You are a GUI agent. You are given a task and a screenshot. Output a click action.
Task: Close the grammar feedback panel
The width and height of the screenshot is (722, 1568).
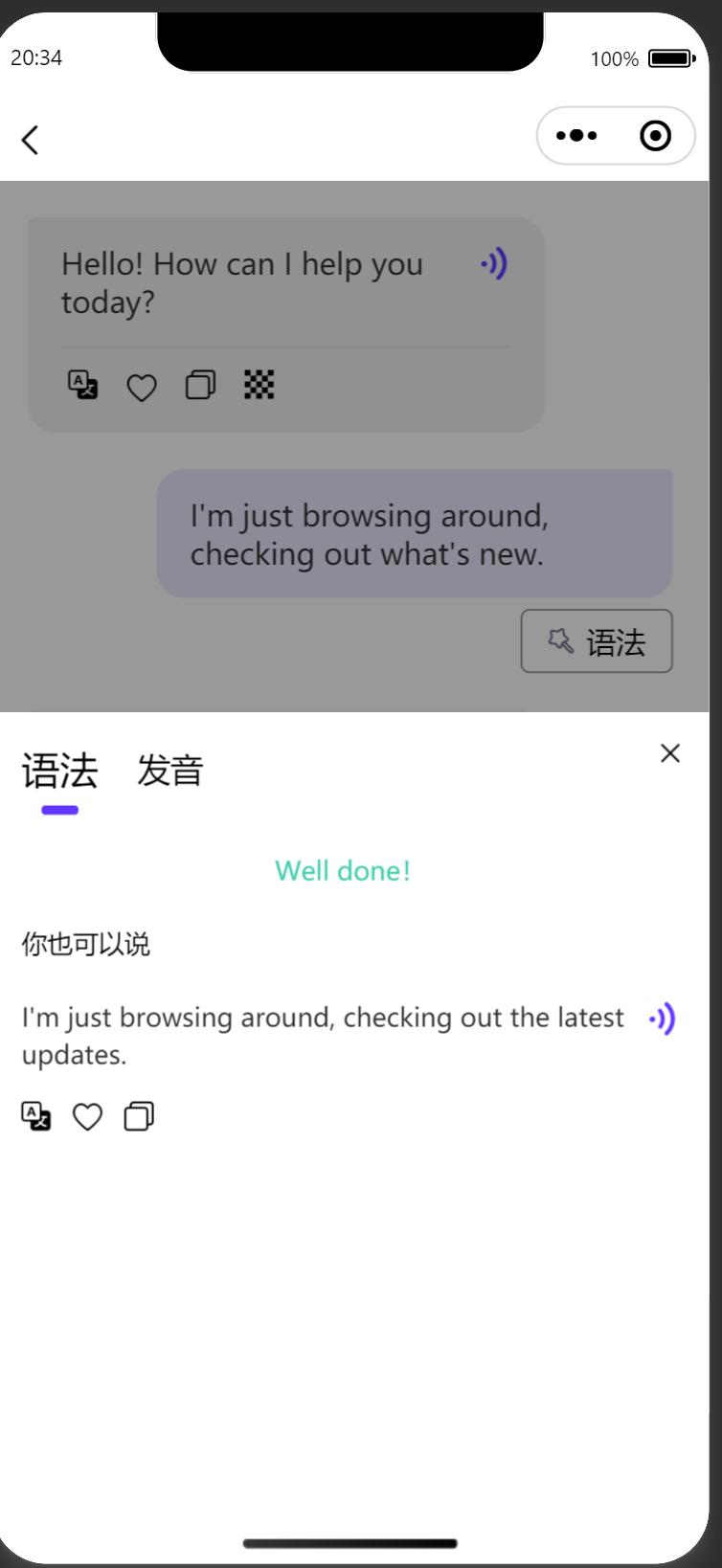point(670,753)
